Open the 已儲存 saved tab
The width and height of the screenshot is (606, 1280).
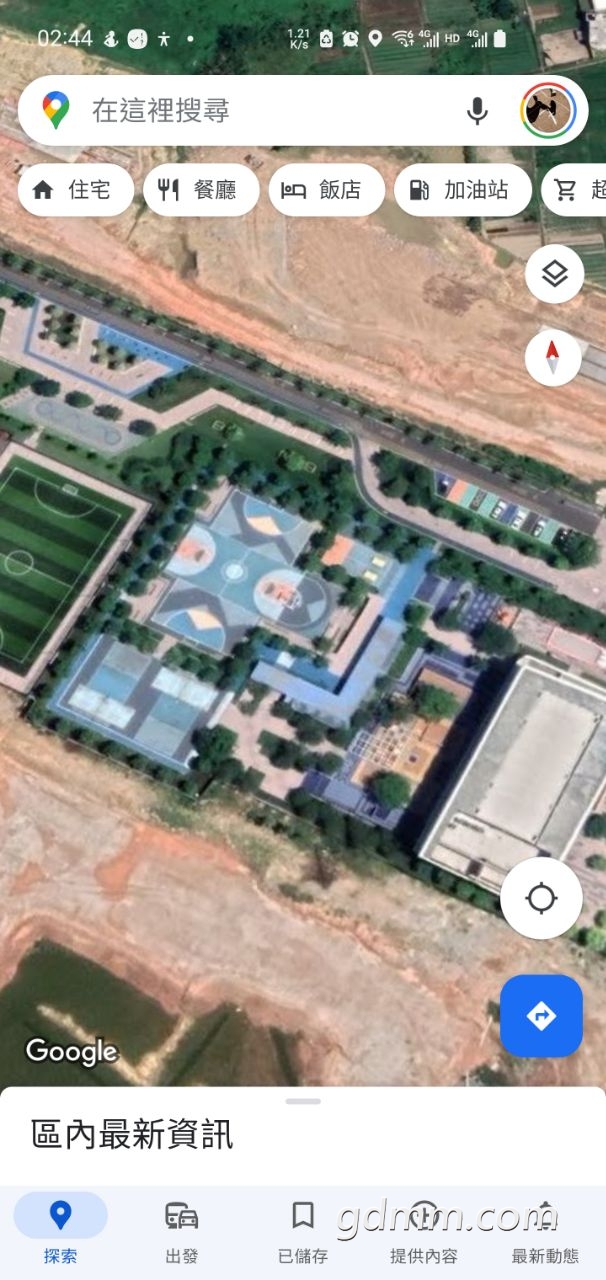(302, 1229)
